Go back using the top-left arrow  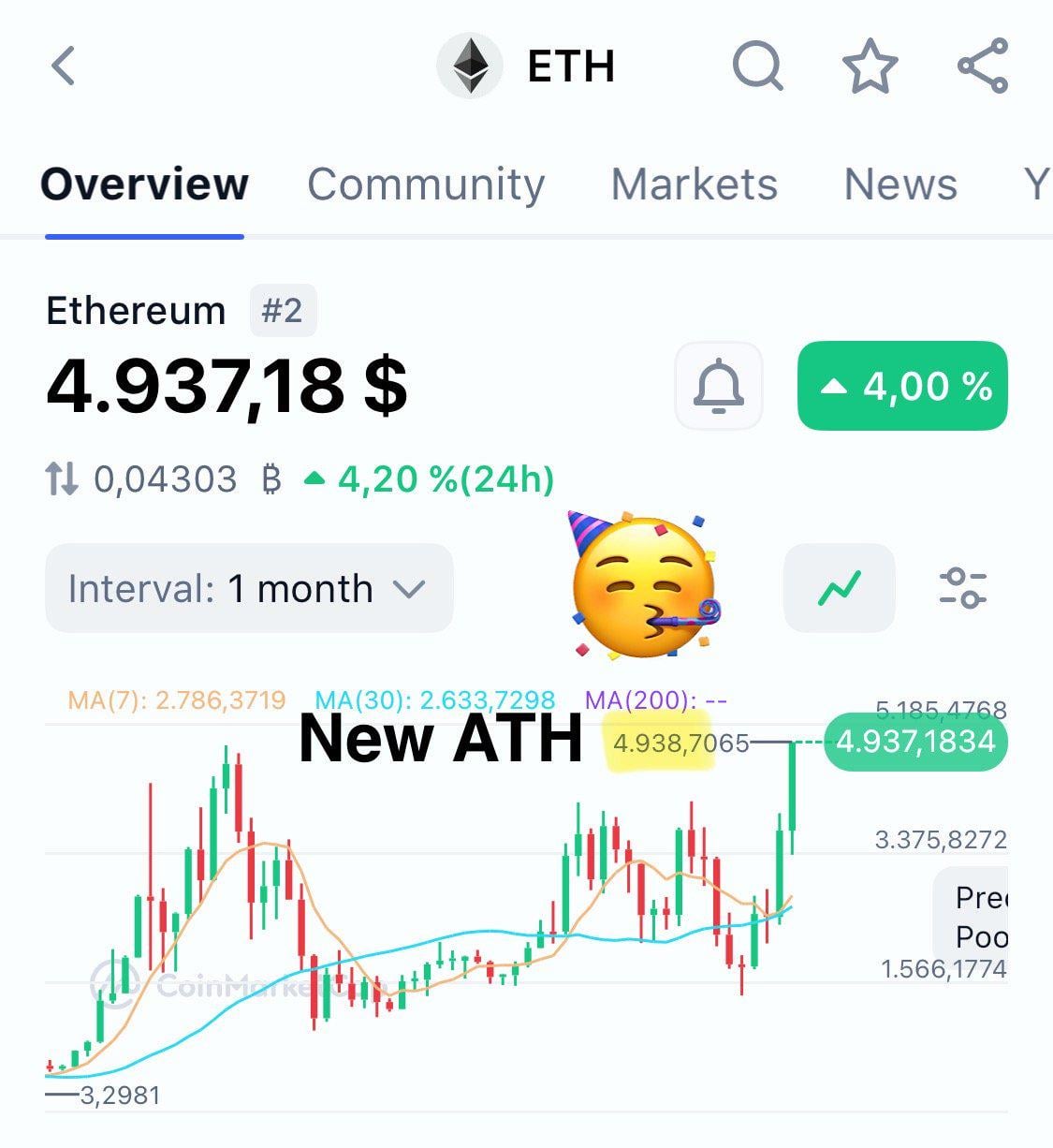pyautogui.click(x=64, y=66)
